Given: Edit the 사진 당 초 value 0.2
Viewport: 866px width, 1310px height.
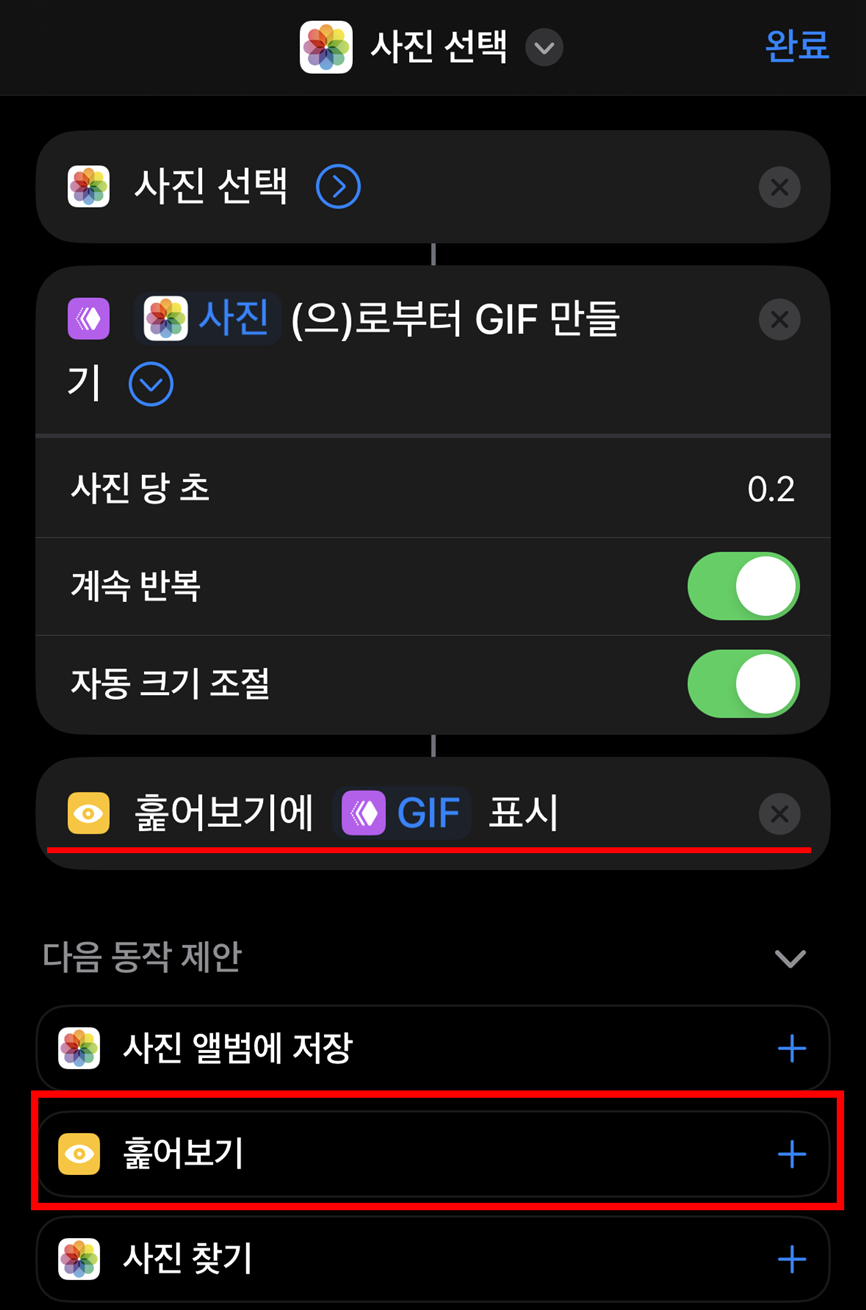Looking at the screenshot, I should 770,489.
